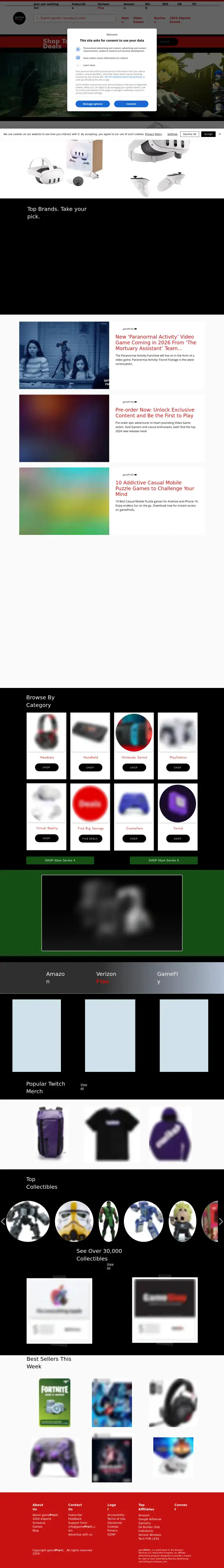
Task: Tap the SHOP Xbox Series S button
Action: pos(163,861)
